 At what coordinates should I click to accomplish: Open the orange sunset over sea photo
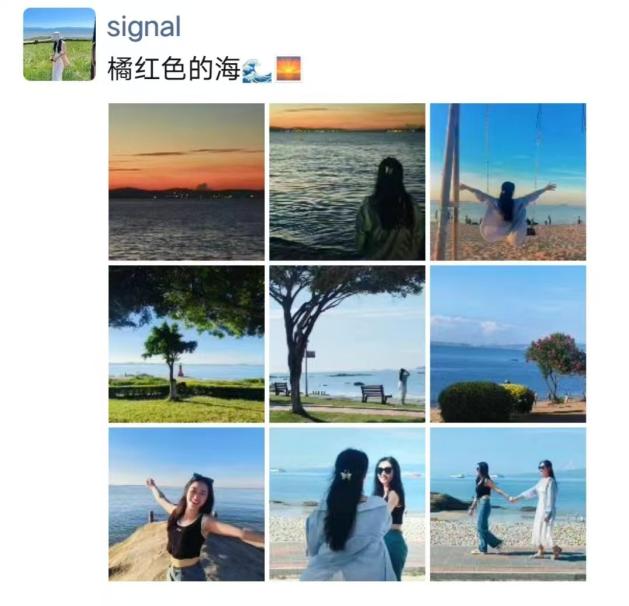coord(186,181)
